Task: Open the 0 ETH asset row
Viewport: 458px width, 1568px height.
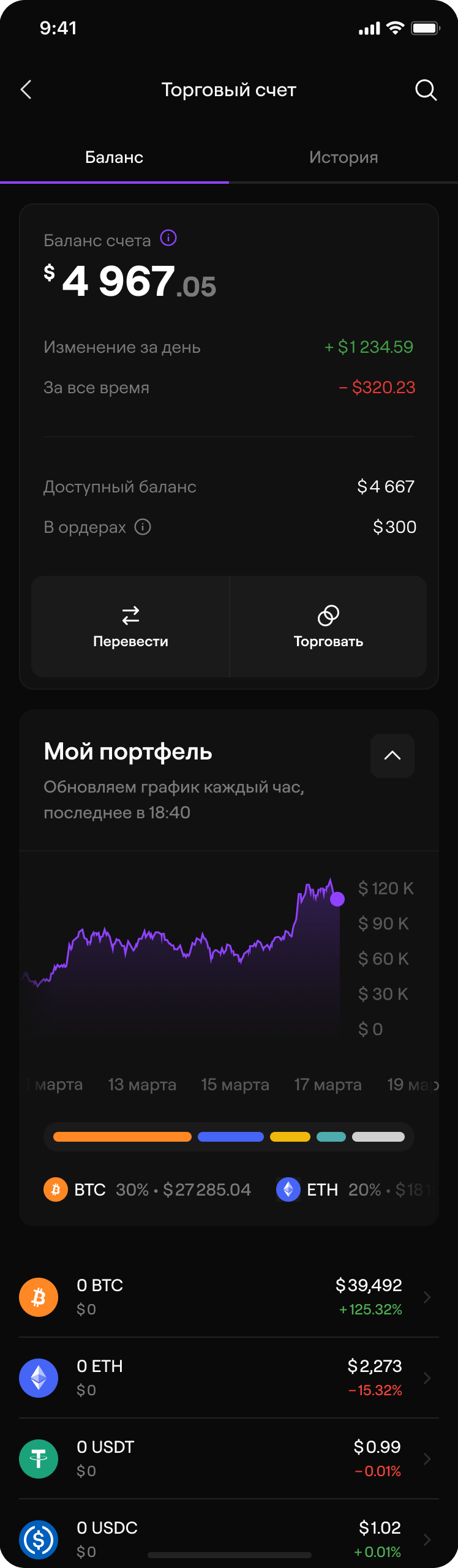Action: coord(229,1378)
